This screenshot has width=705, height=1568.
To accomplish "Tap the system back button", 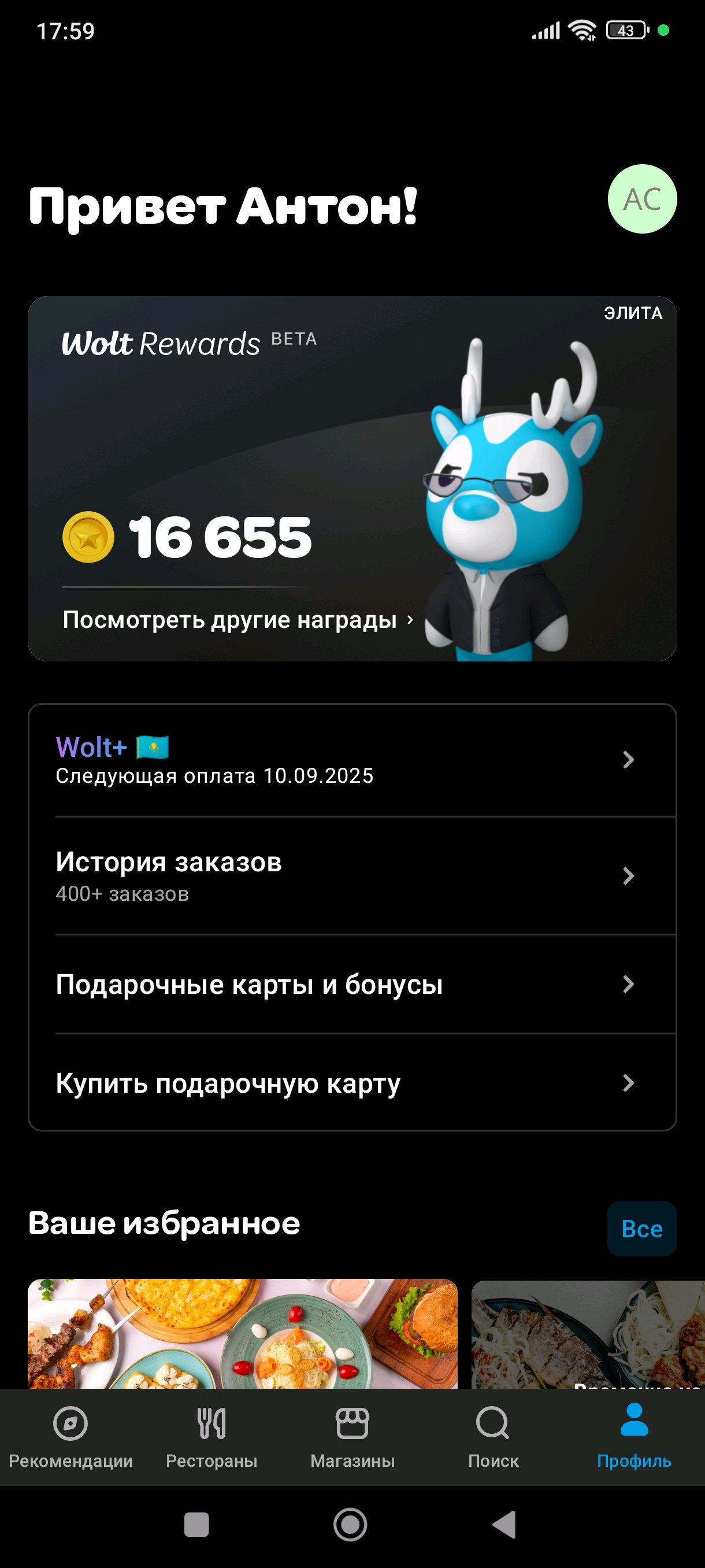I will pyautogui.click(x=504, y=1524).
